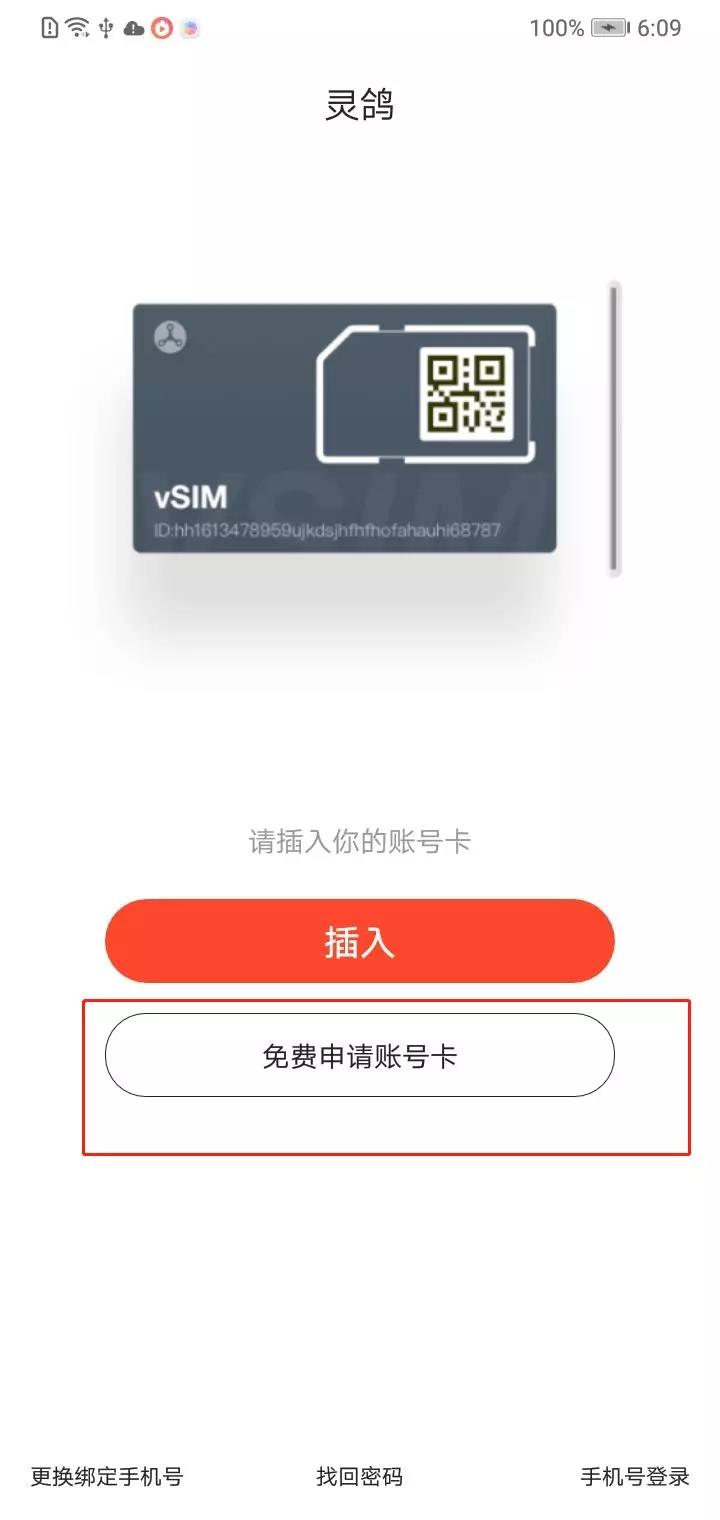Tap the 插入 button to insert the card
720x1520 pixels.
(x=360, y=940)
